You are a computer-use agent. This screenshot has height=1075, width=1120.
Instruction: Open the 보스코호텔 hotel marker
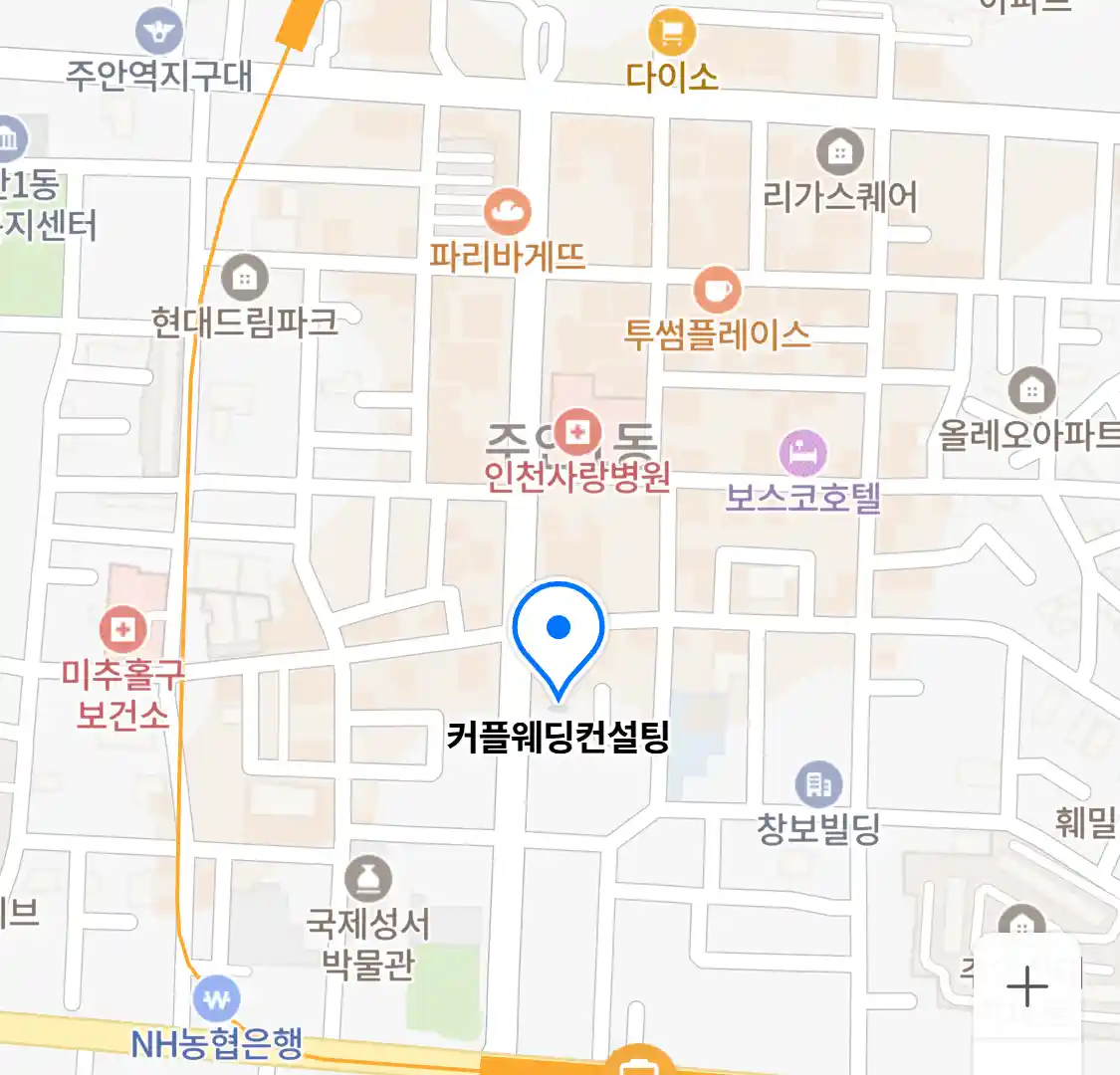click(x=803, y=454)
